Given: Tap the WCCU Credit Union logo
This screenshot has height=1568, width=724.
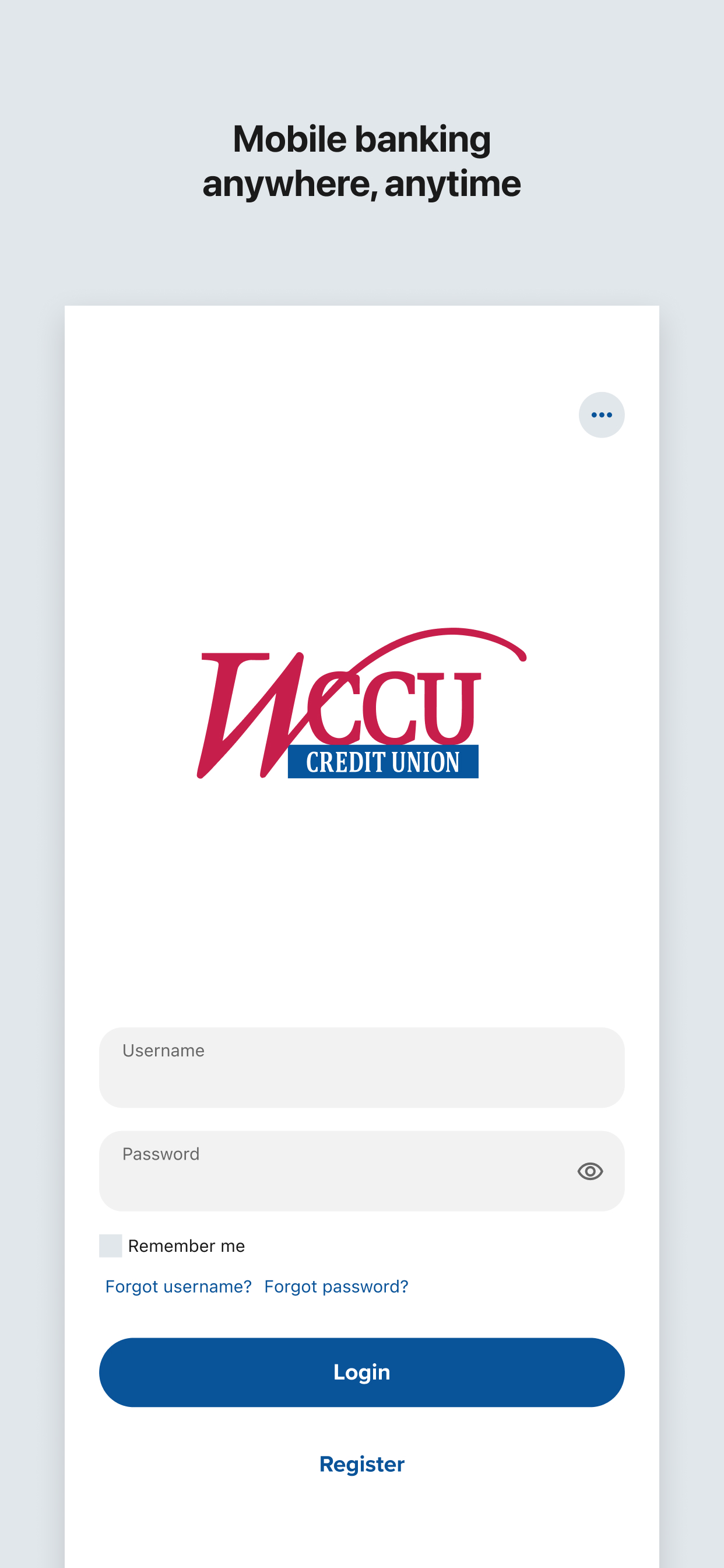Looking at the screenshot, I should point(362,706).
